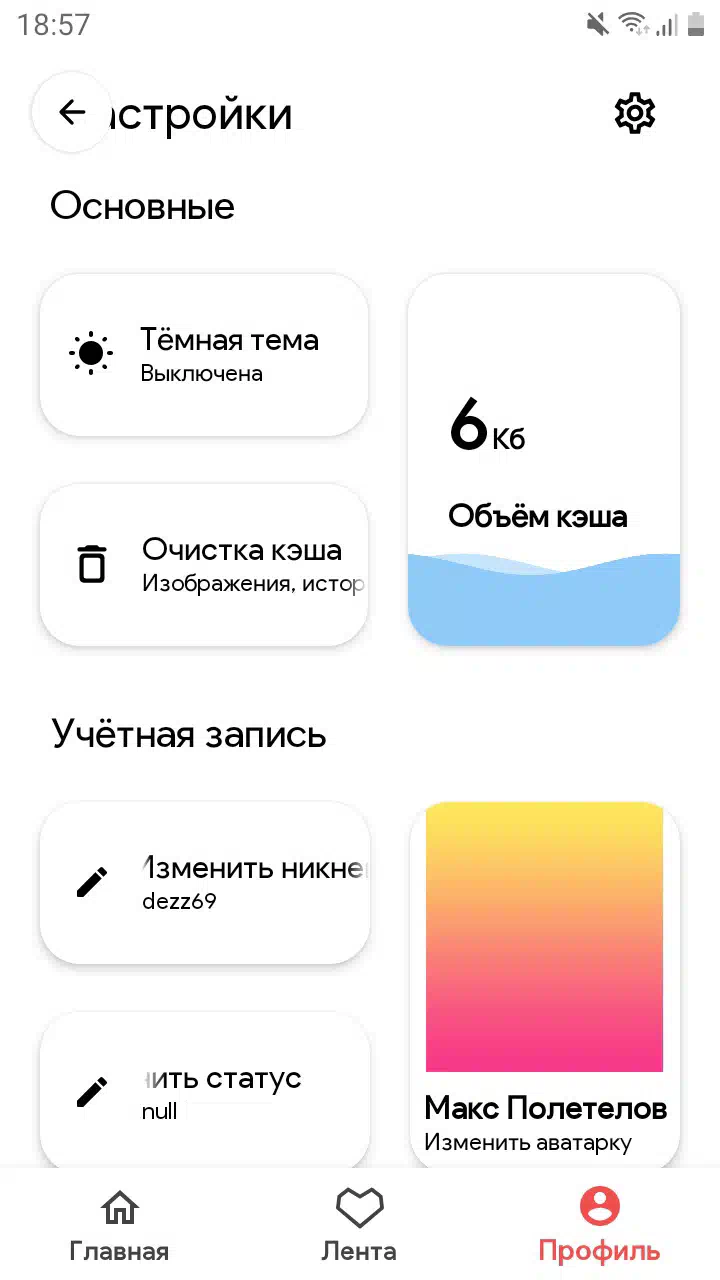
Task: Switch to the Главная tab
Action: (x=119, y=1225)
